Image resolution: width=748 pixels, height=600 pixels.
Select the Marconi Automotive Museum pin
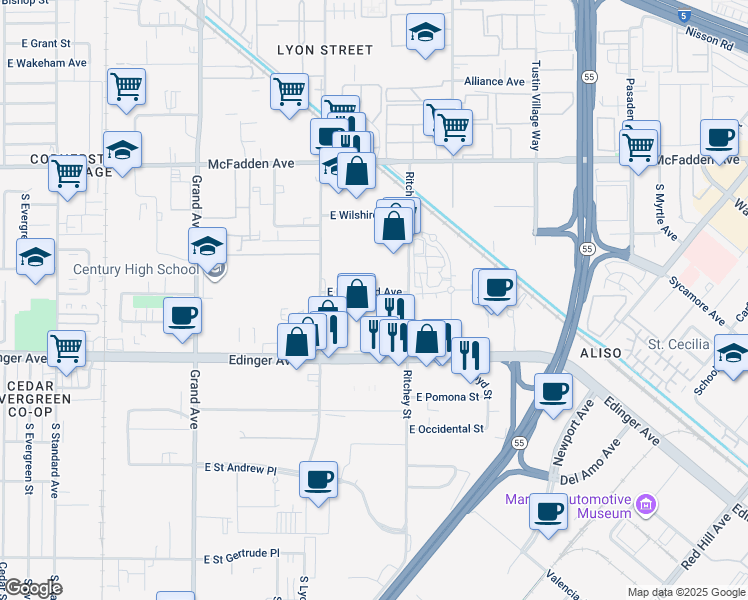[646, 502]
